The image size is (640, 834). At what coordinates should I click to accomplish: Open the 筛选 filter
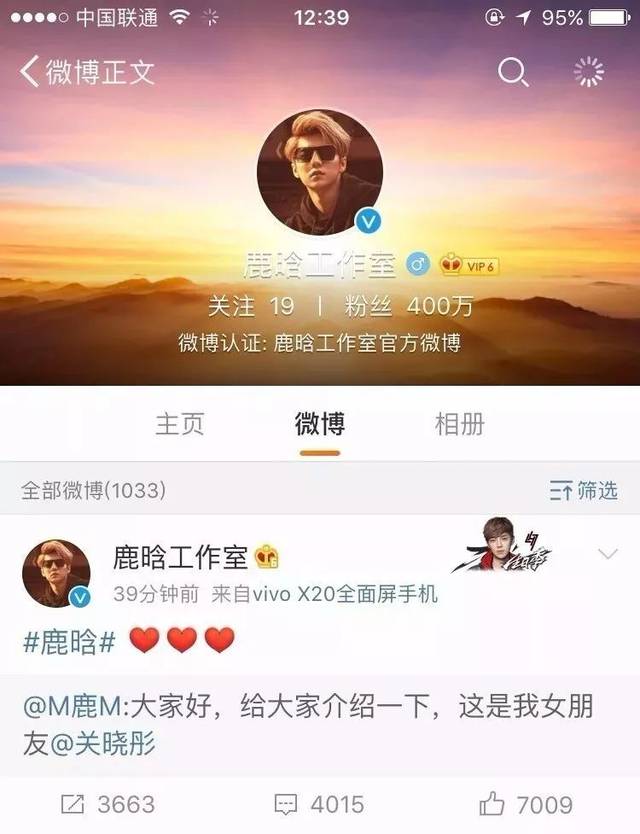[x=584, y=490]
